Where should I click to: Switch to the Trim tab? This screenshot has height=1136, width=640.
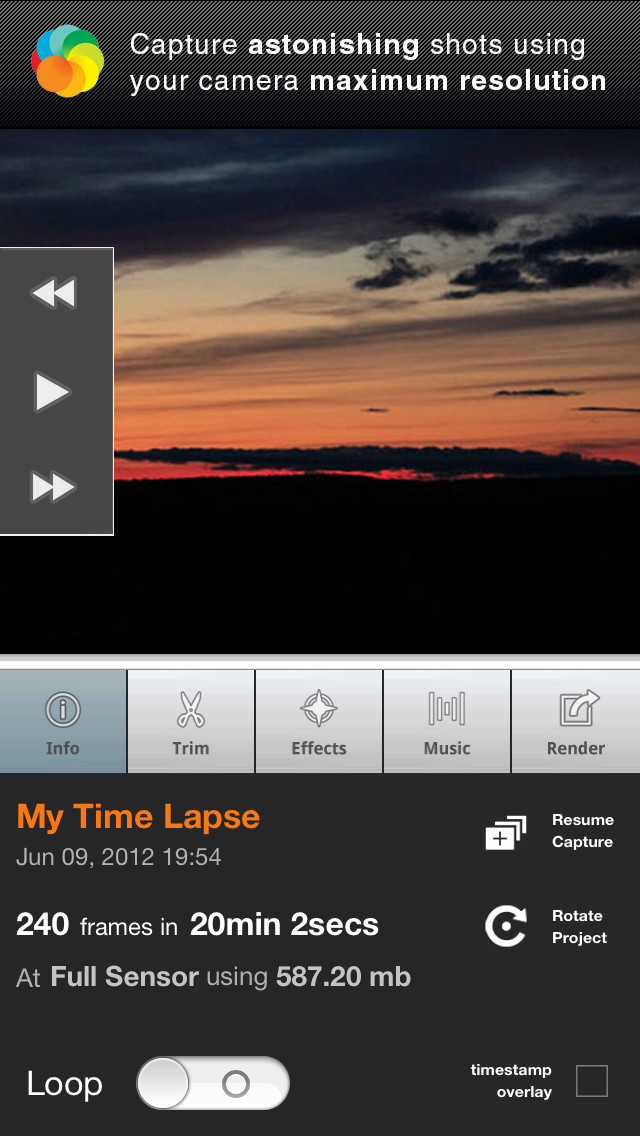click(x=191, y=722)
